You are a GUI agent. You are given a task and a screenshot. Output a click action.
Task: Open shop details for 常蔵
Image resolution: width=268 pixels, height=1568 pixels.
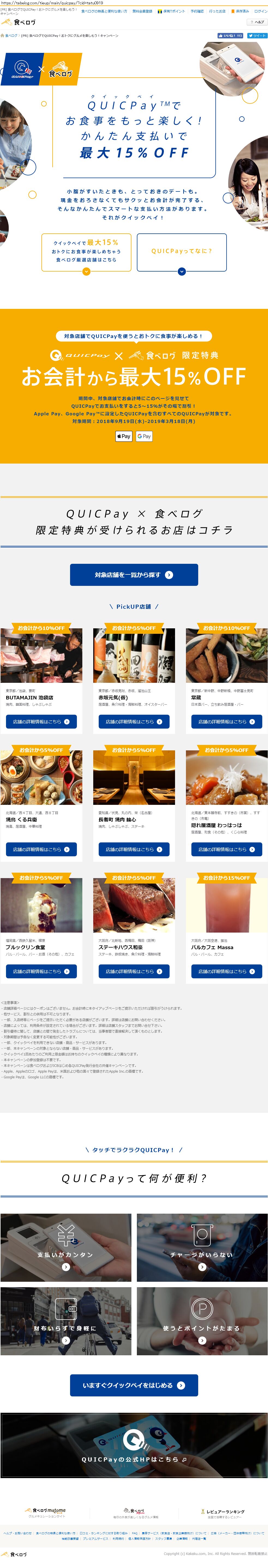[227, 721]
